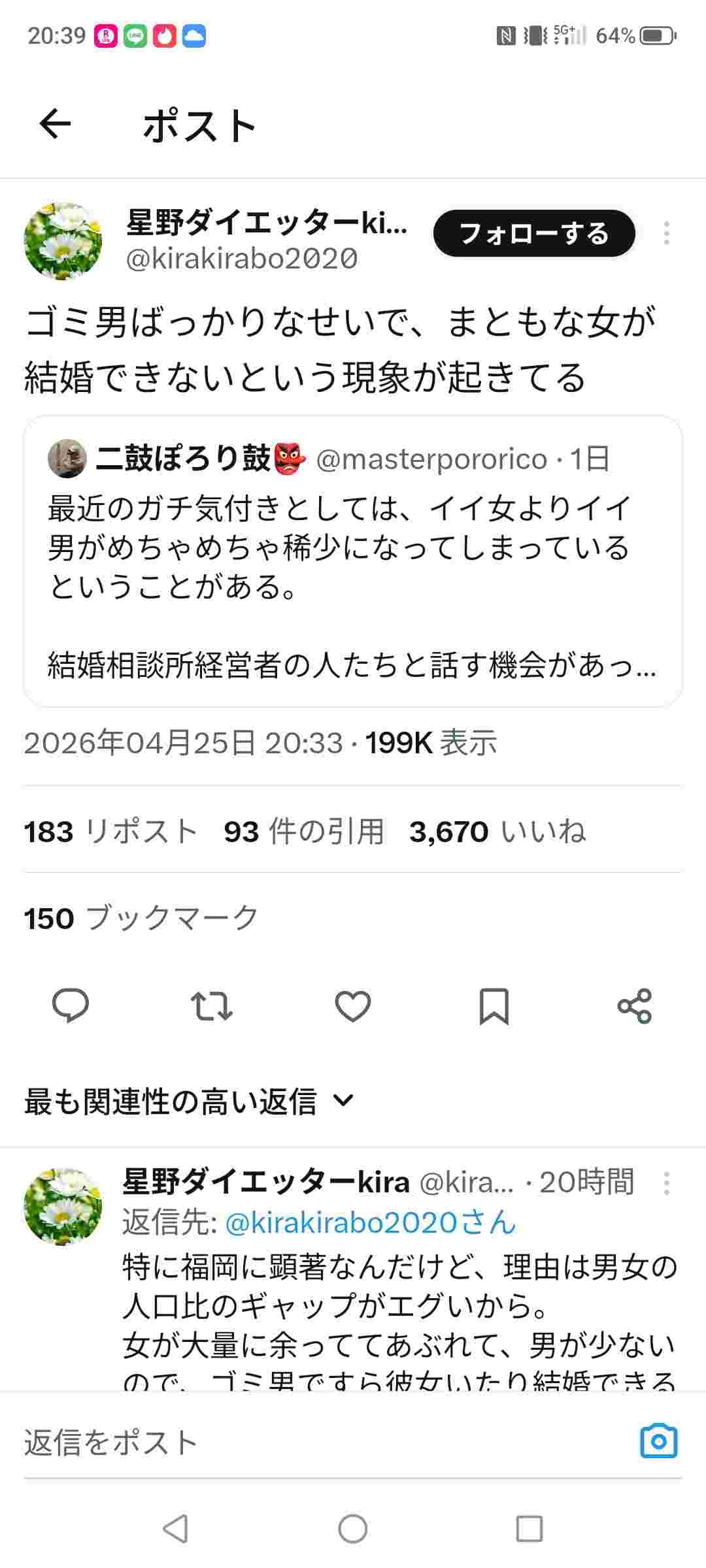Reply using the speech bubble icon

[x=71, y=1005]
